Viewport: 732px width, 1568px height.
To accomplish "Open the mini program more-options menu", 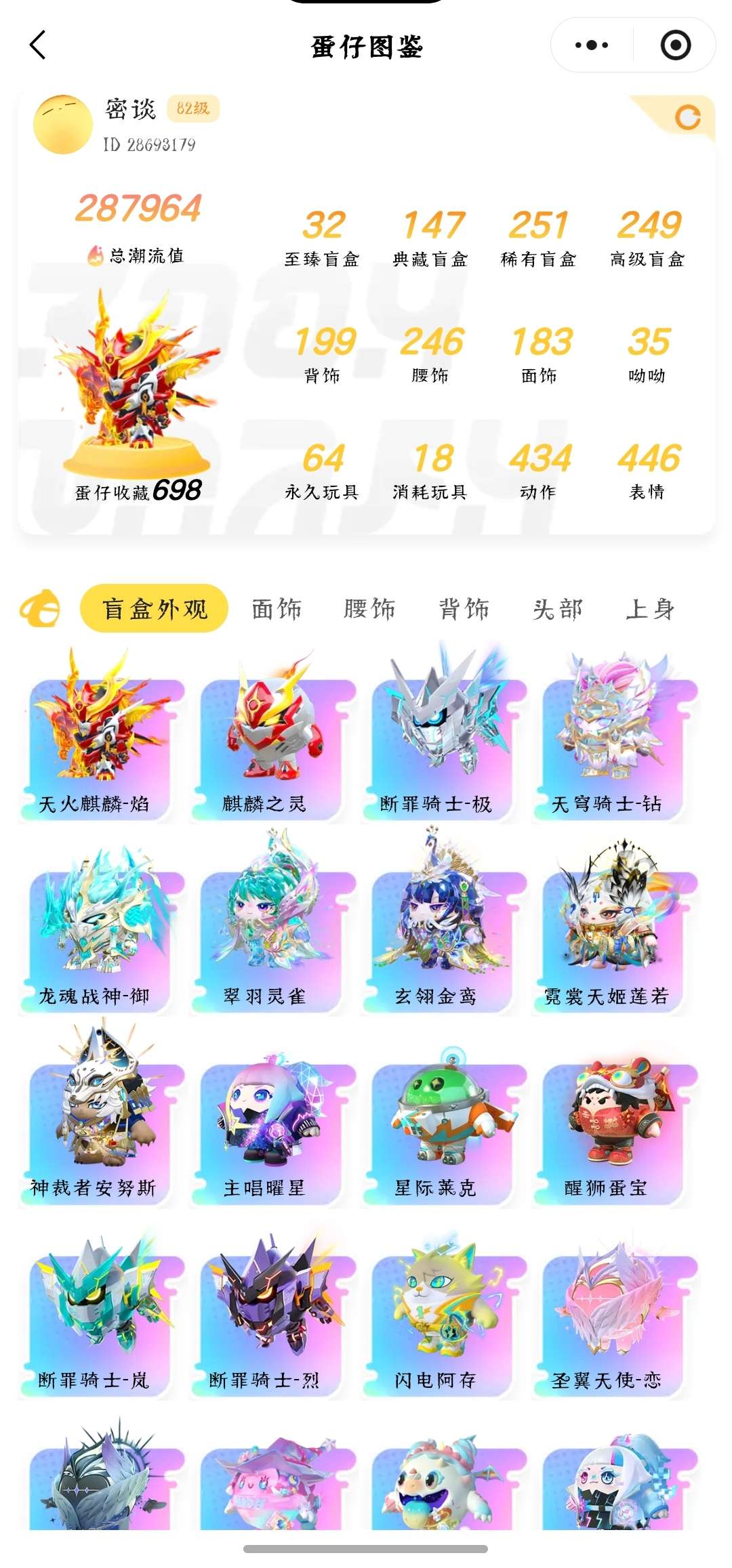I will (x=592, y=45).
